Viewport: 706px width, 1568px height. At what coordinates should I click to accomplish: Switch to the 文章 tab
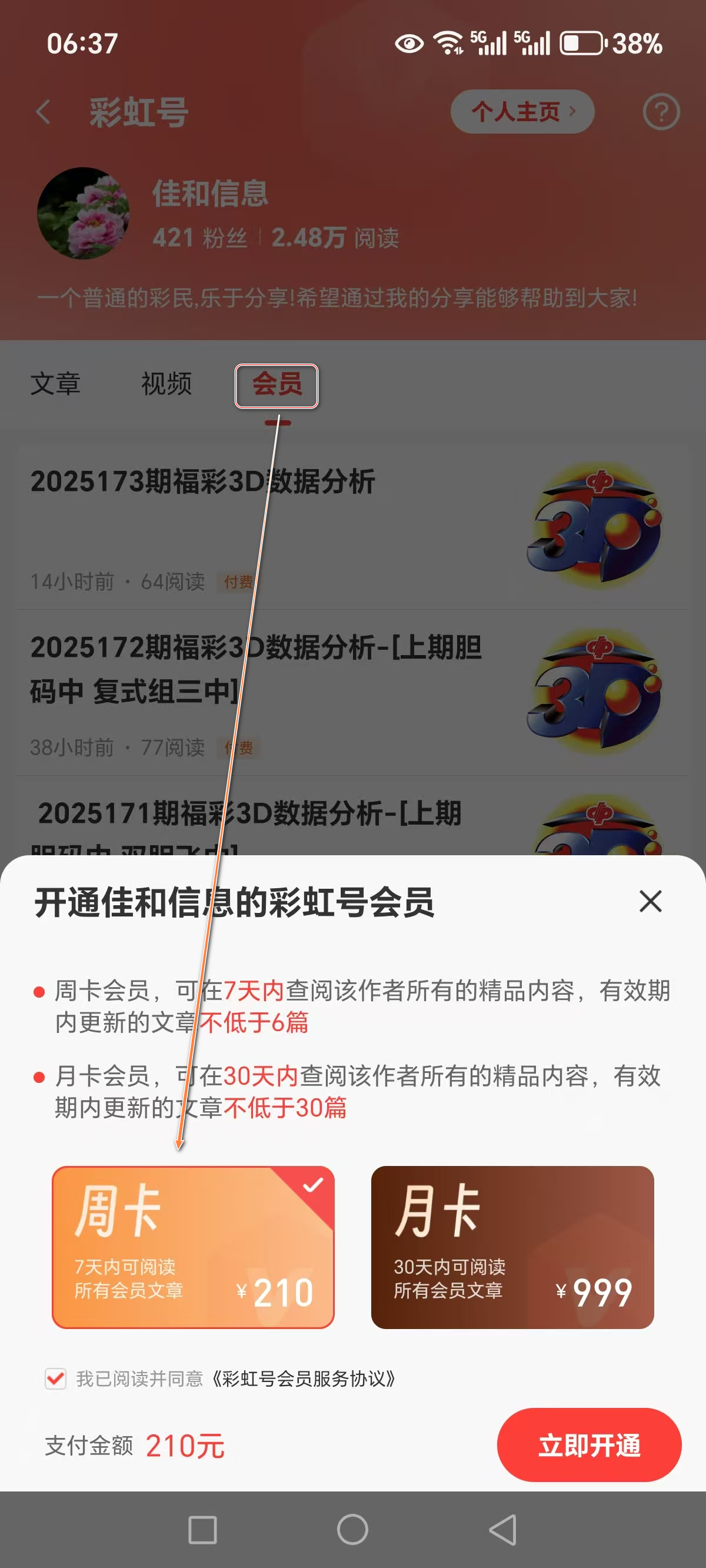55,384
